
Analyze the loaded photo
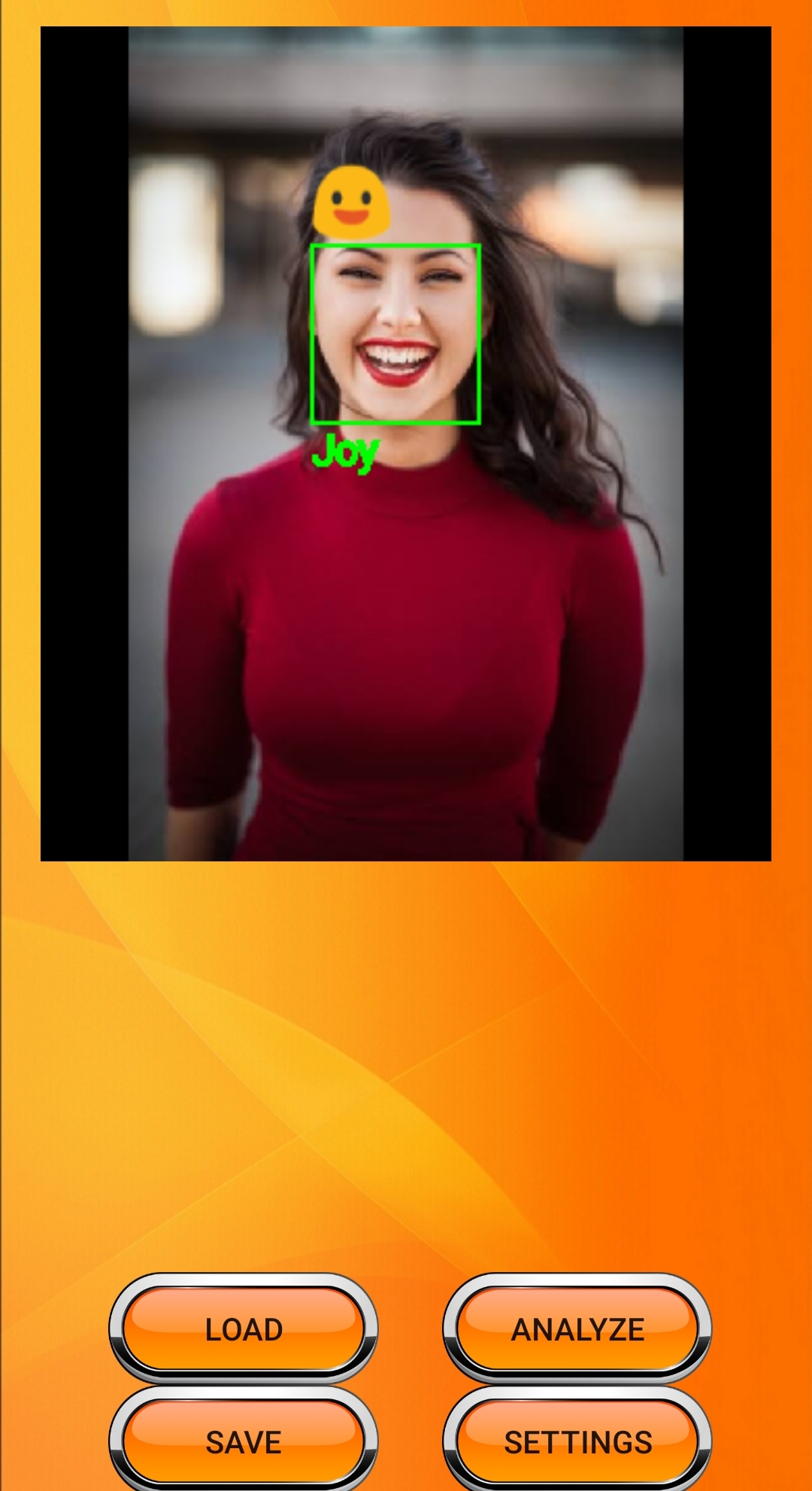[577, 1329]
